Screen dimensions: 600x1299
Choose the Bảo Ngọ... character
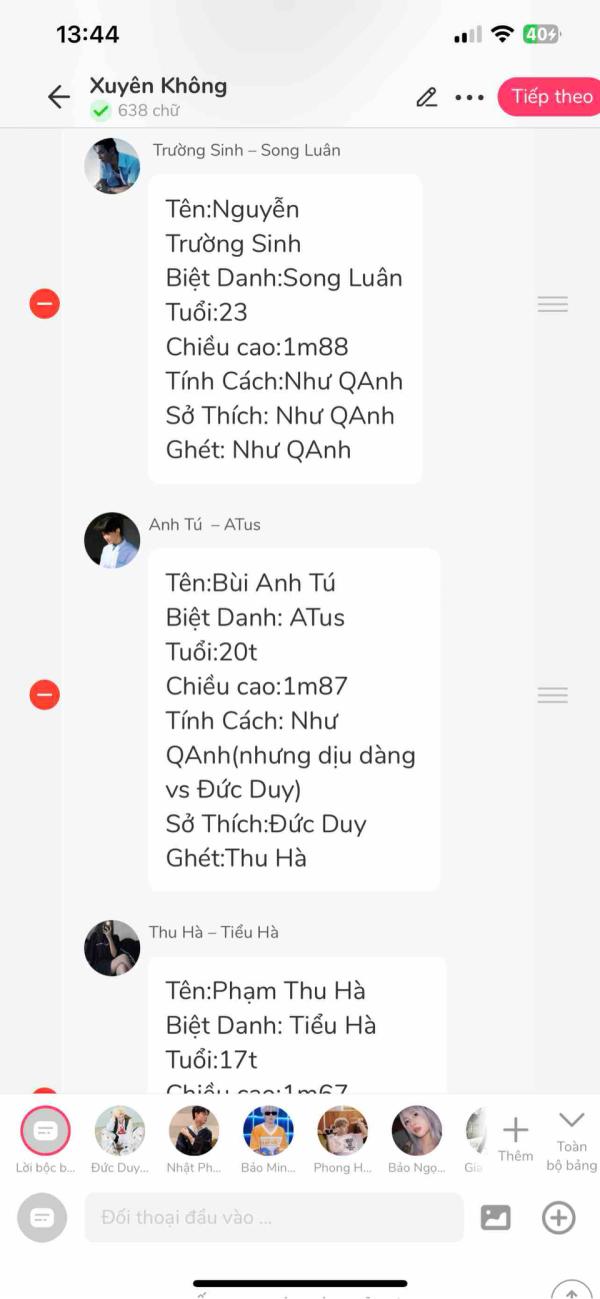pyautogui.click(x=416, y=1132)
